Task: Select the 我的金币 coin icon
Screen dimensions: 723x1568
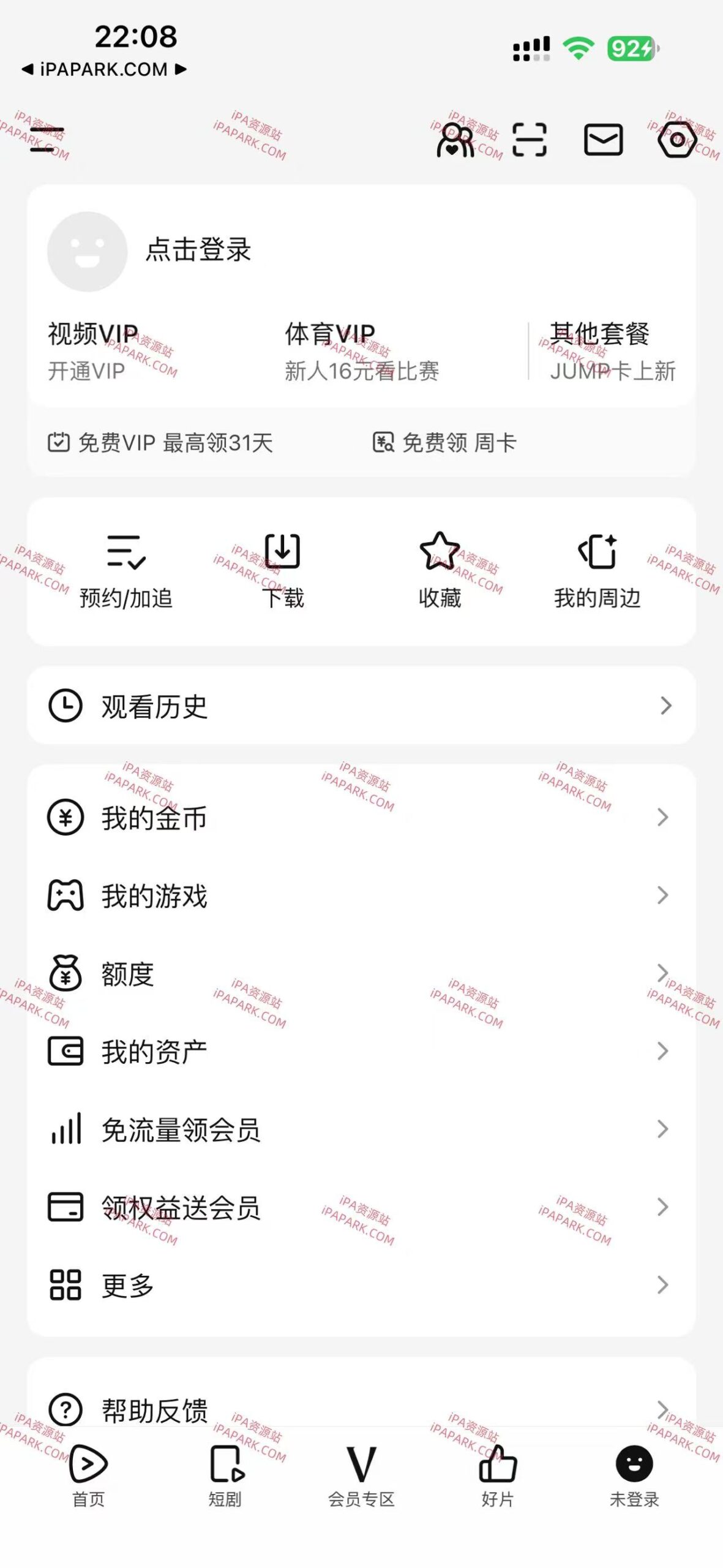Action: click(x=66, y=818)
